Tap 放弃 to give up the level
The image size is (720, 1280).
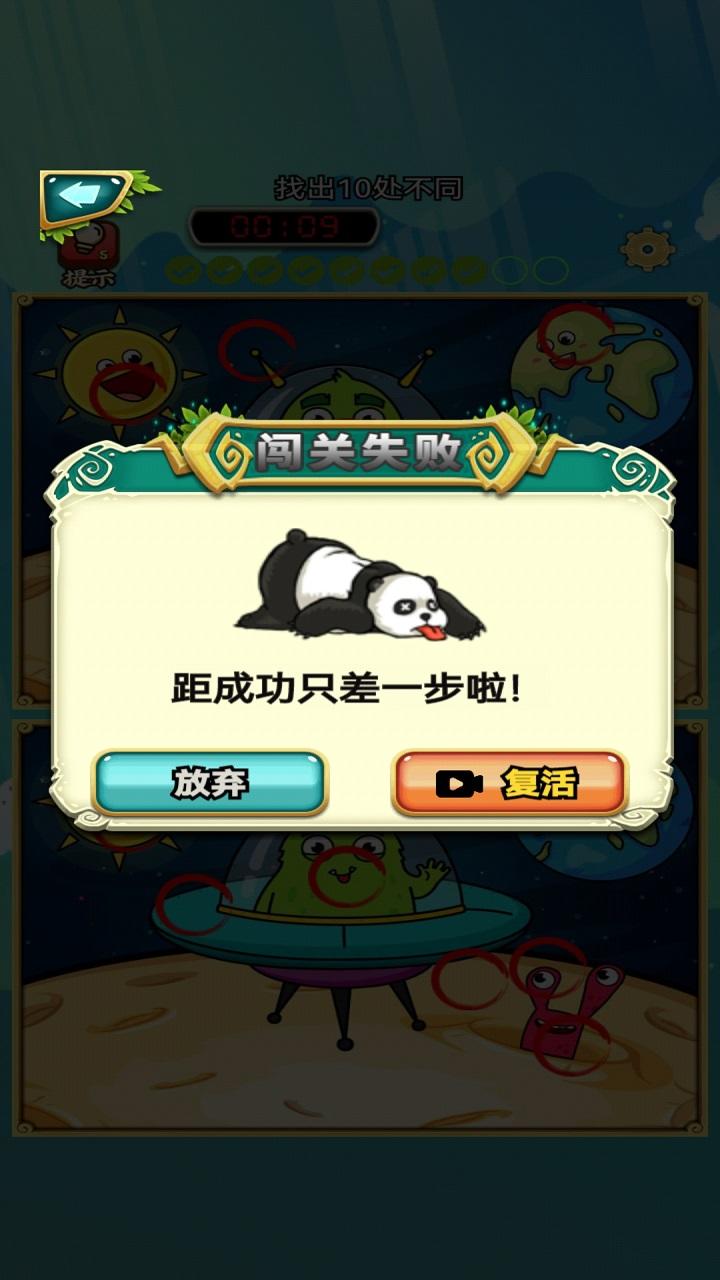click(x=210, y=782)
